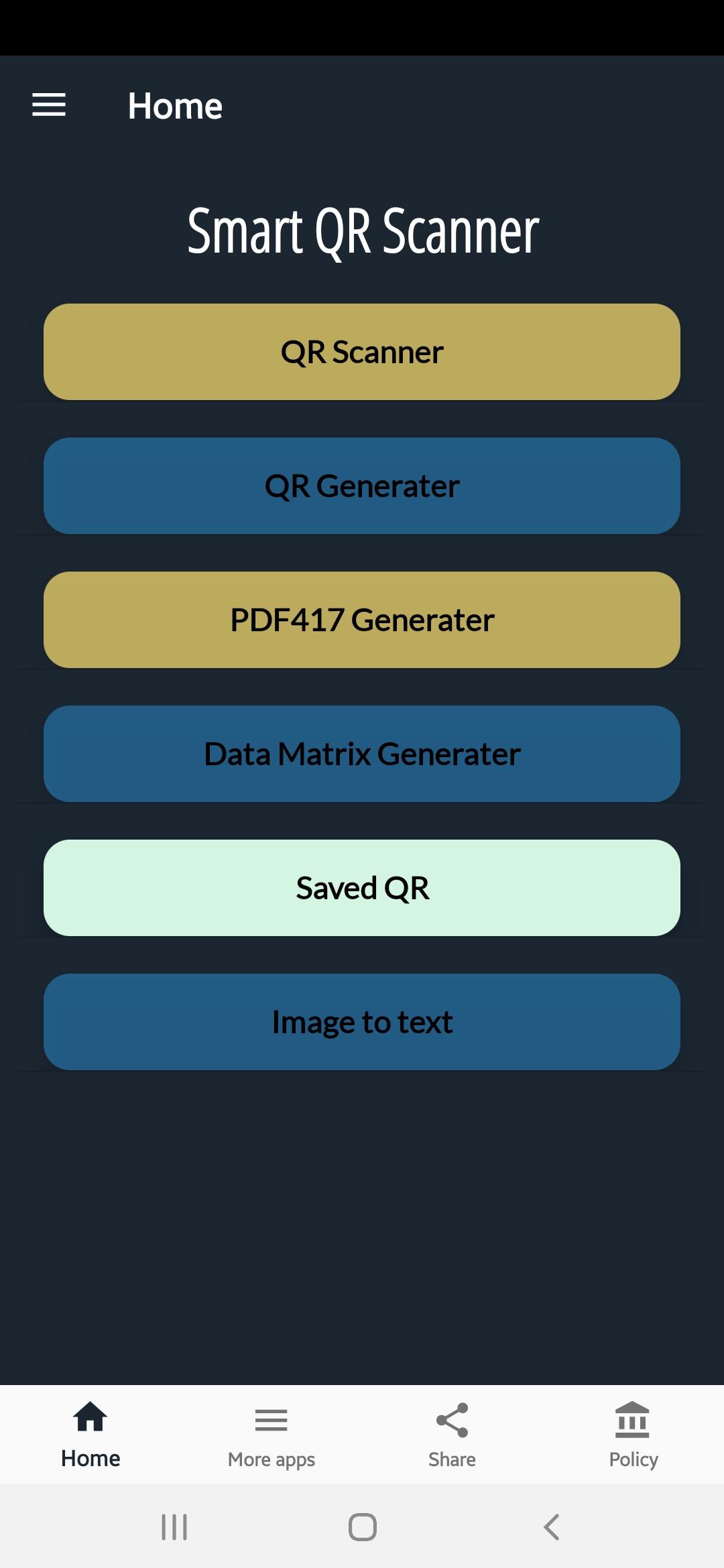Launch the QR Scanner
724x1568 pixels.
(362, 352)
